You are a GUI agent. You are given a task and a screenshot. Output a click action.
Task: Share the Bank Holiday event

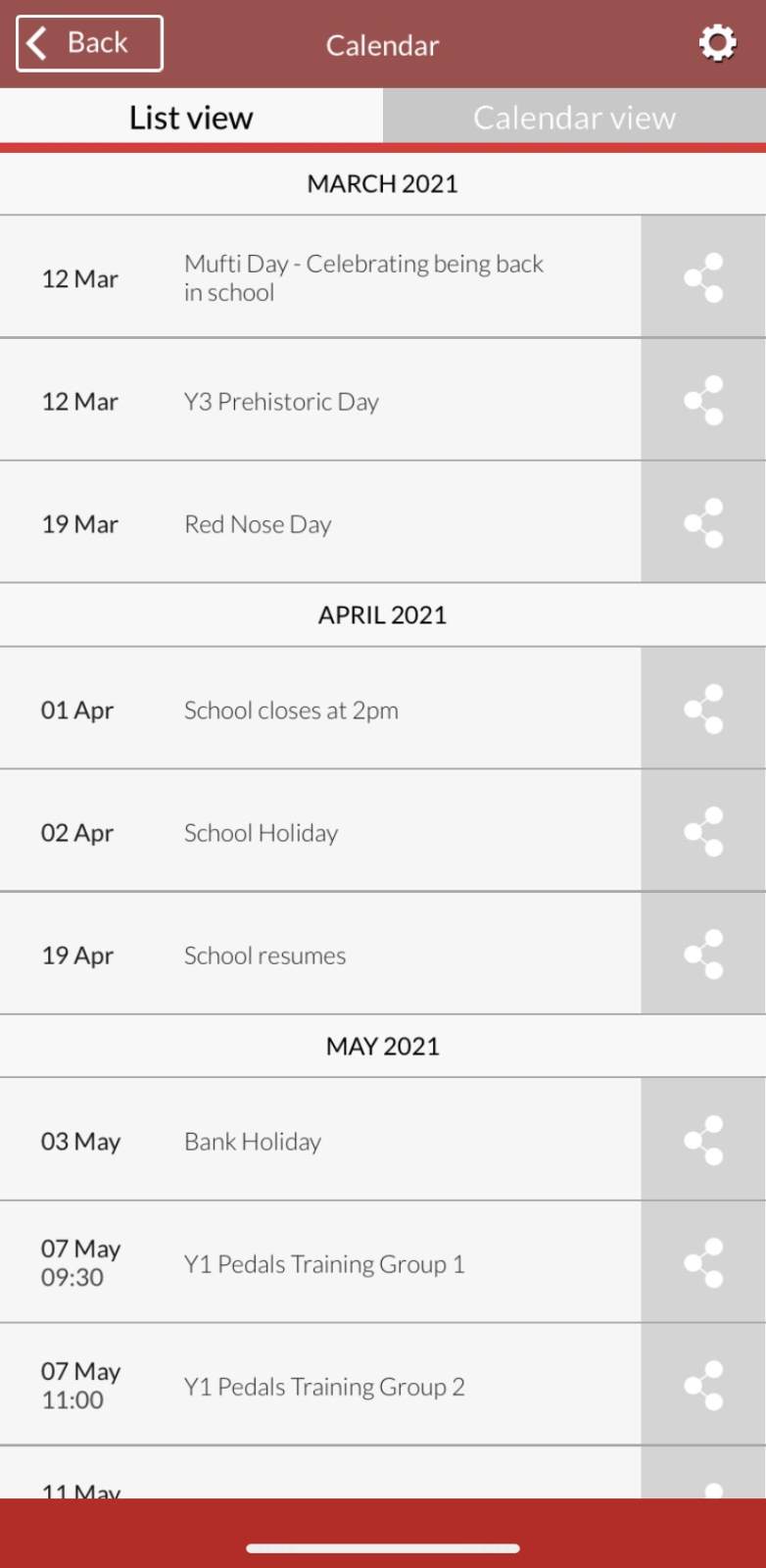(703, 1140)
